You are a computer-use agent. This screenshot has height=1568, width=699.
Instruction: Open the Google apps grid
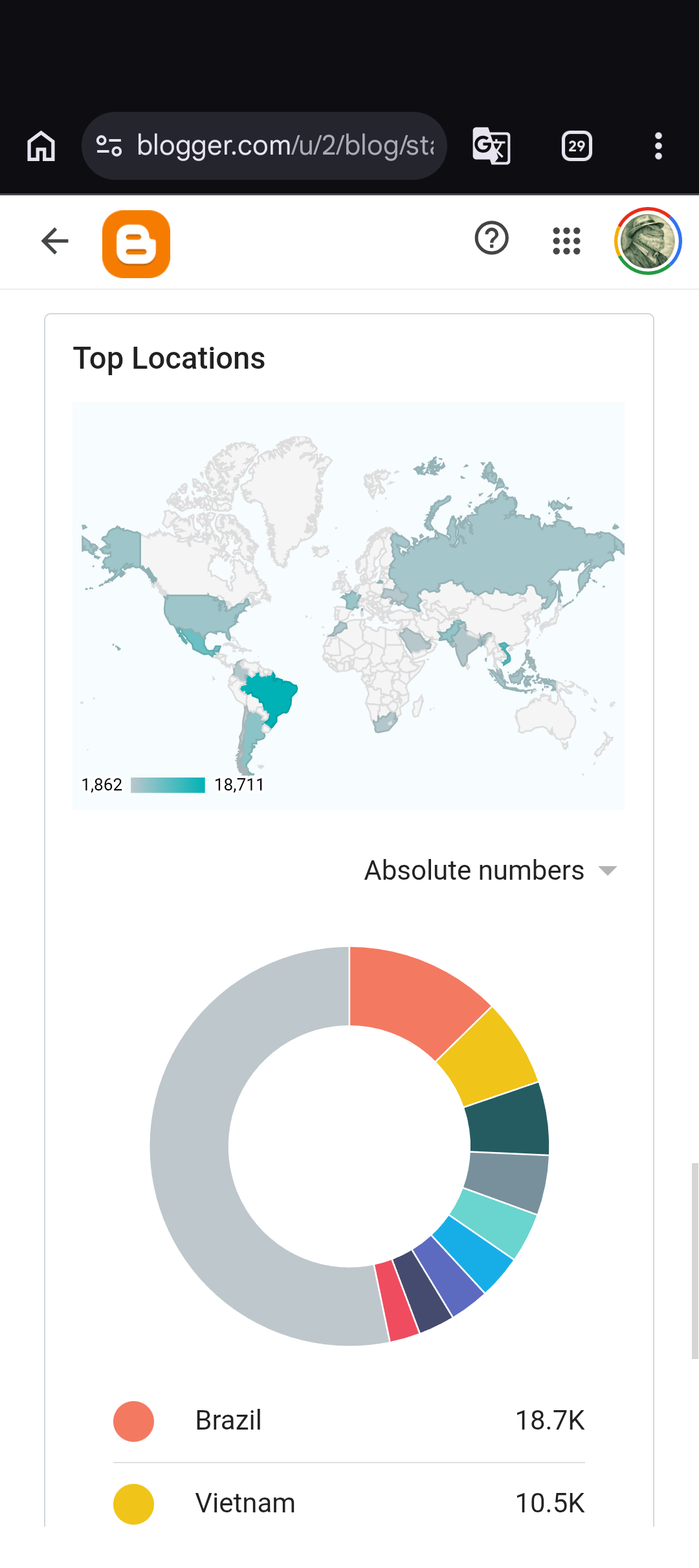[567, 241]
